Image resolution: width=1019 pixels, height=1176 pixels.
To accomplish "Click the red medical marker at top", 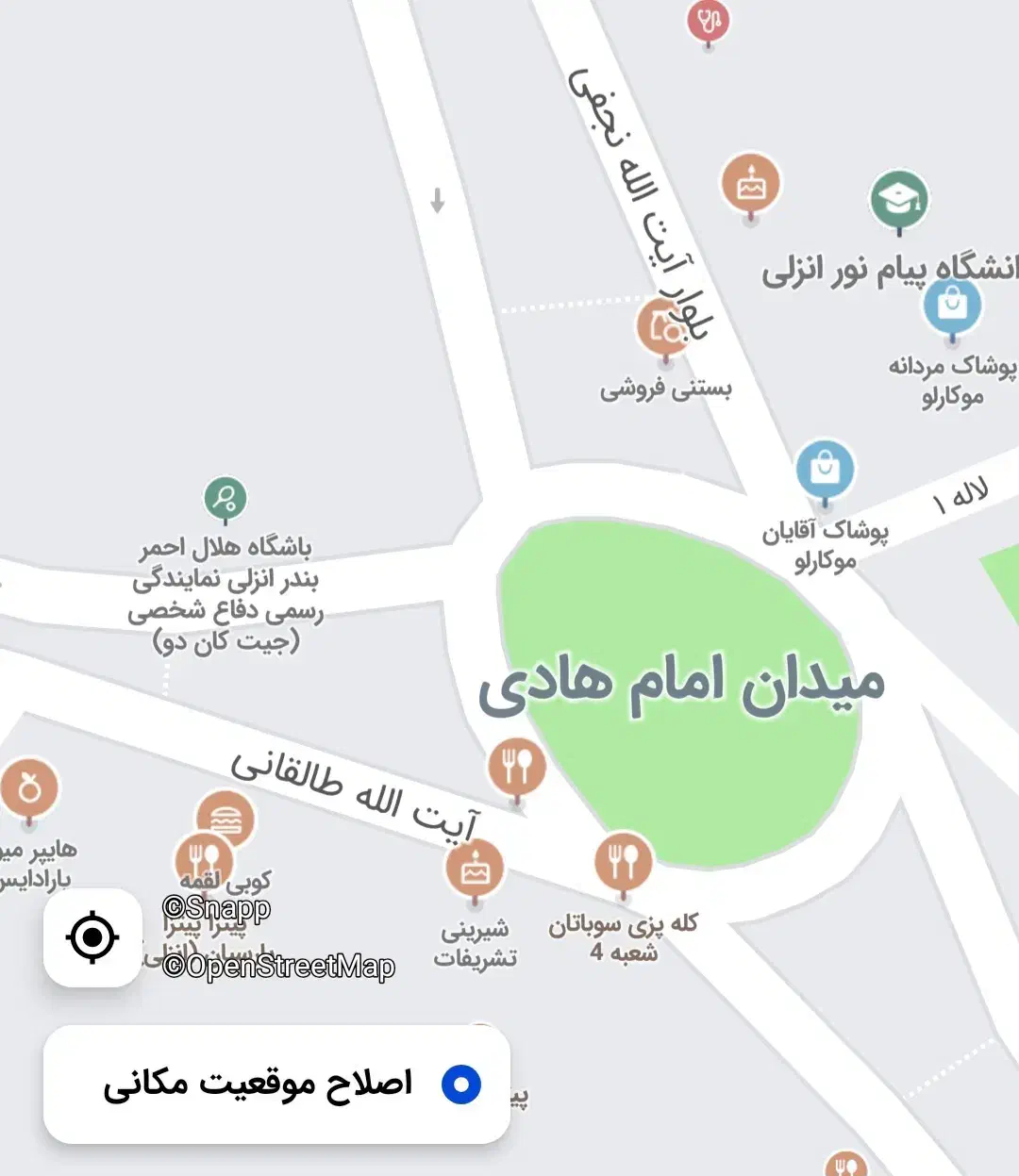I will click(708, 19).
